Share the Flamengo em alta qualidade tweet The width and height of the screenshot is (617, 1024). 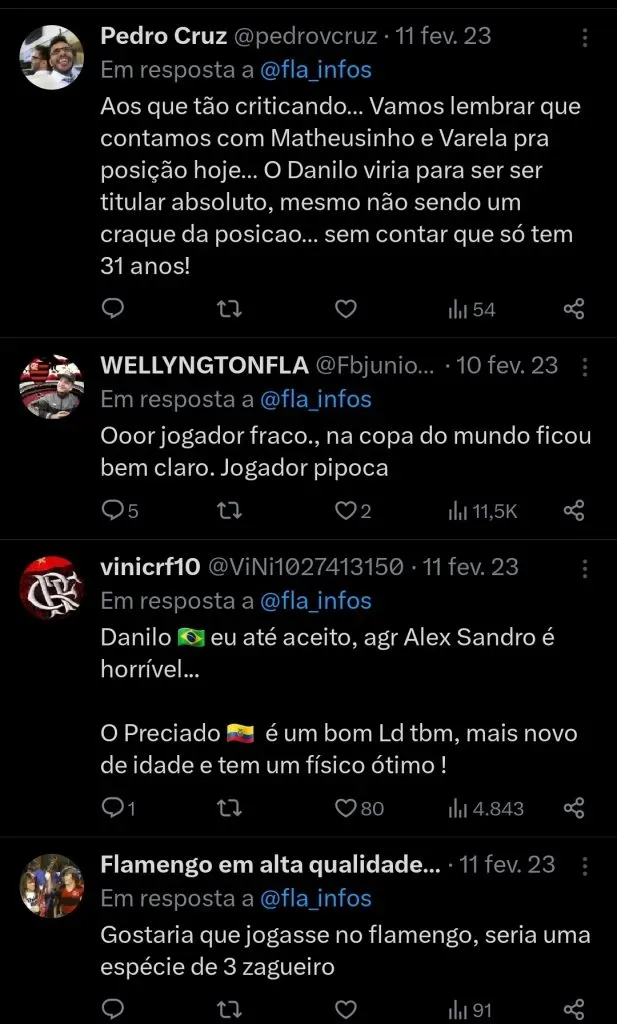coord(574,1008)
